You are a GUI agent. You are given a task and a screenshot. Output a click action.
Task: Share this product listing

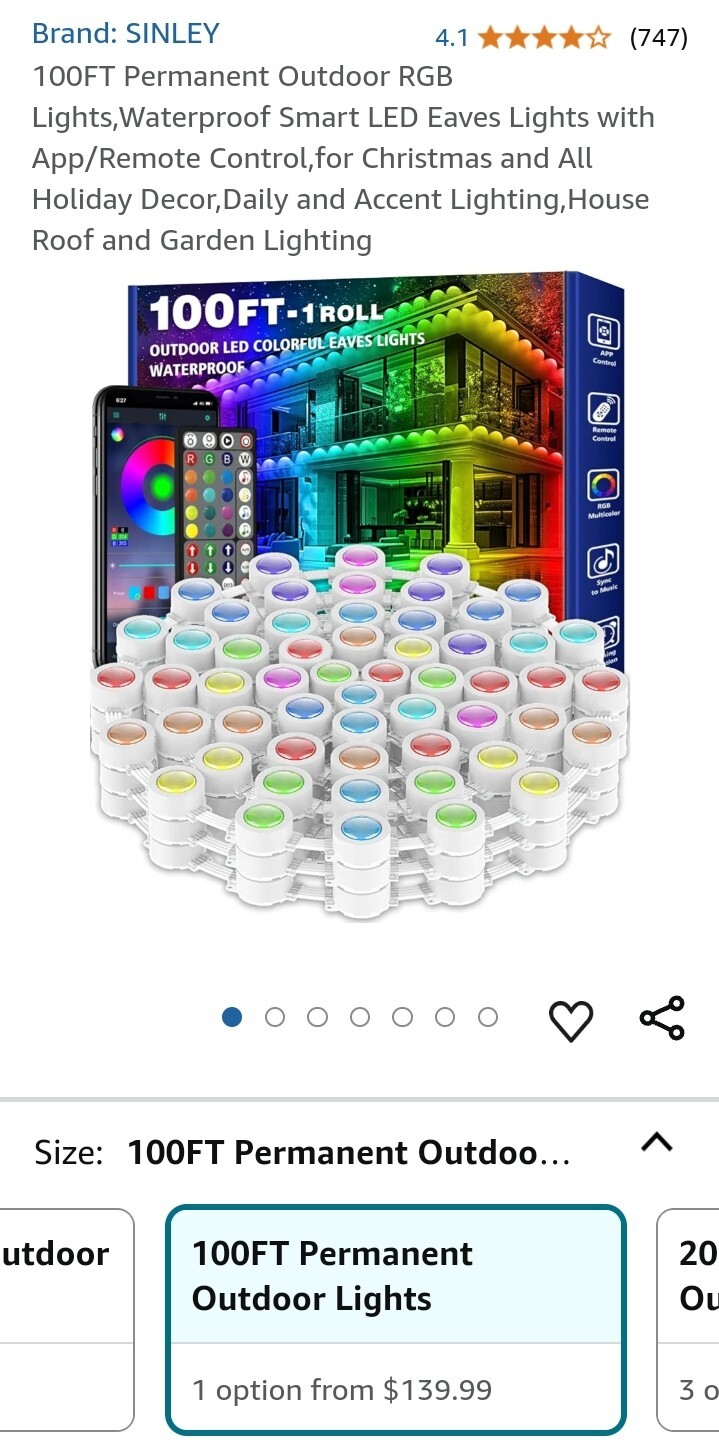pos(662,1018)
